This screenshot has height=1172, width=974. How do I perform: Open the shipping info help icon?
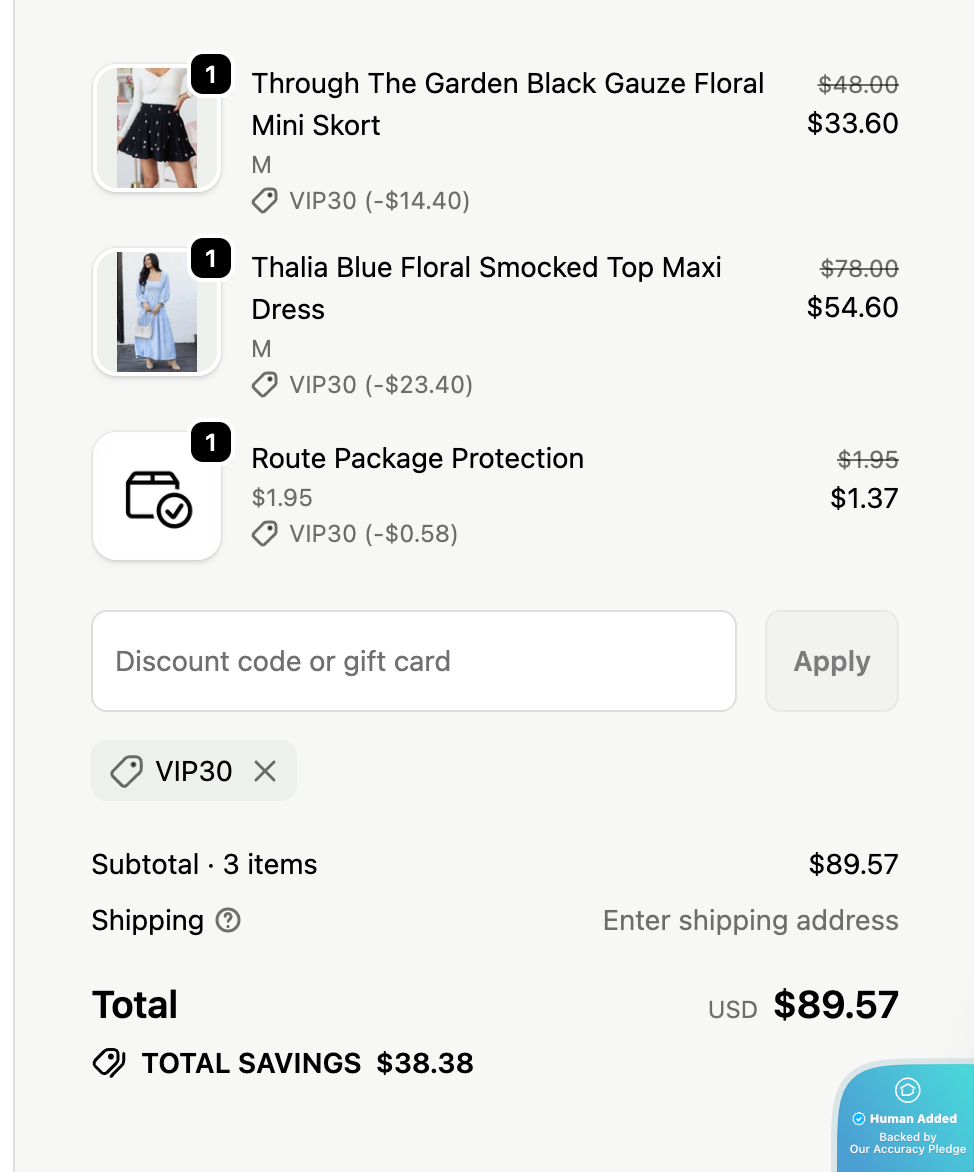click(229, 920)
